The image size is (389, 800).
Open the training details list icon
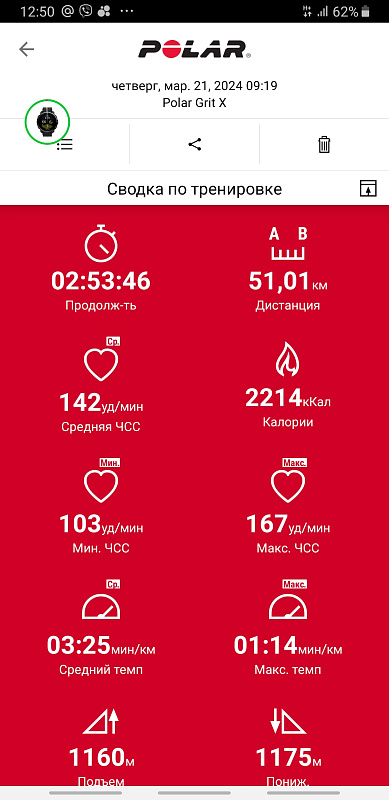tap(65, 144)
